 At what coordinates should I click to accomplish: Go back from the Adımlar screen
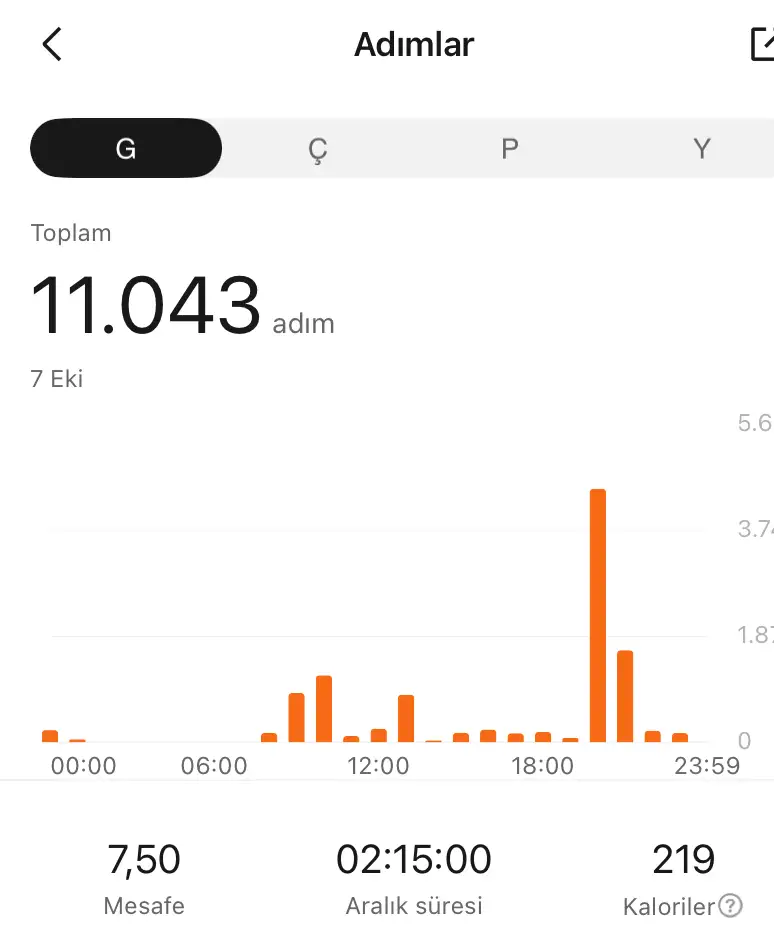[52, 45]
